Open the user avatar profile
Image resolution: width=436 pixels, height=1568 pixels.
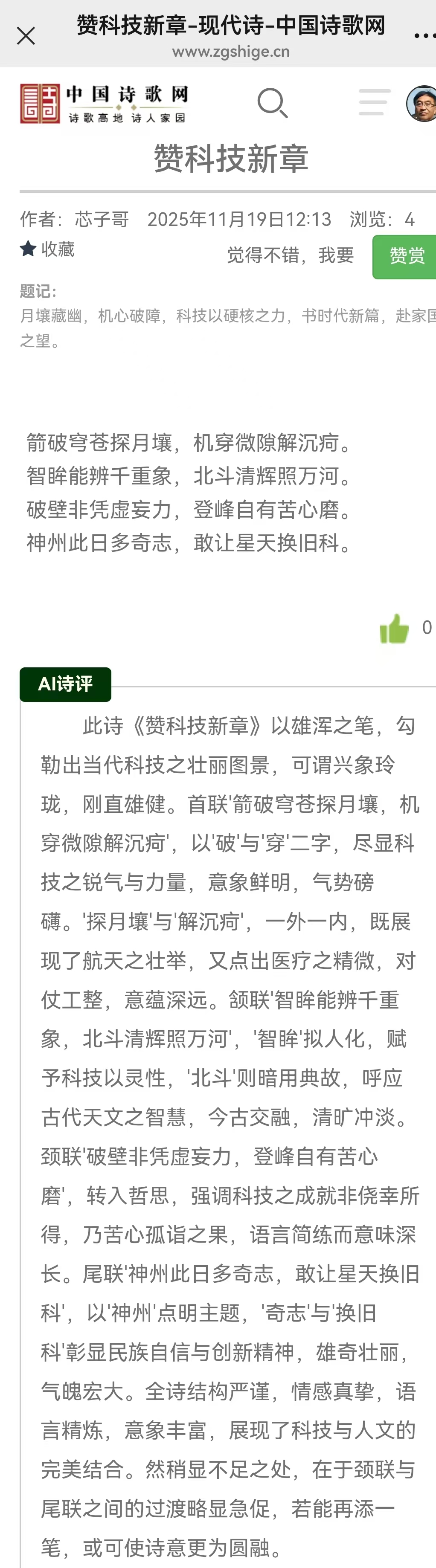[x=422, y=104]
